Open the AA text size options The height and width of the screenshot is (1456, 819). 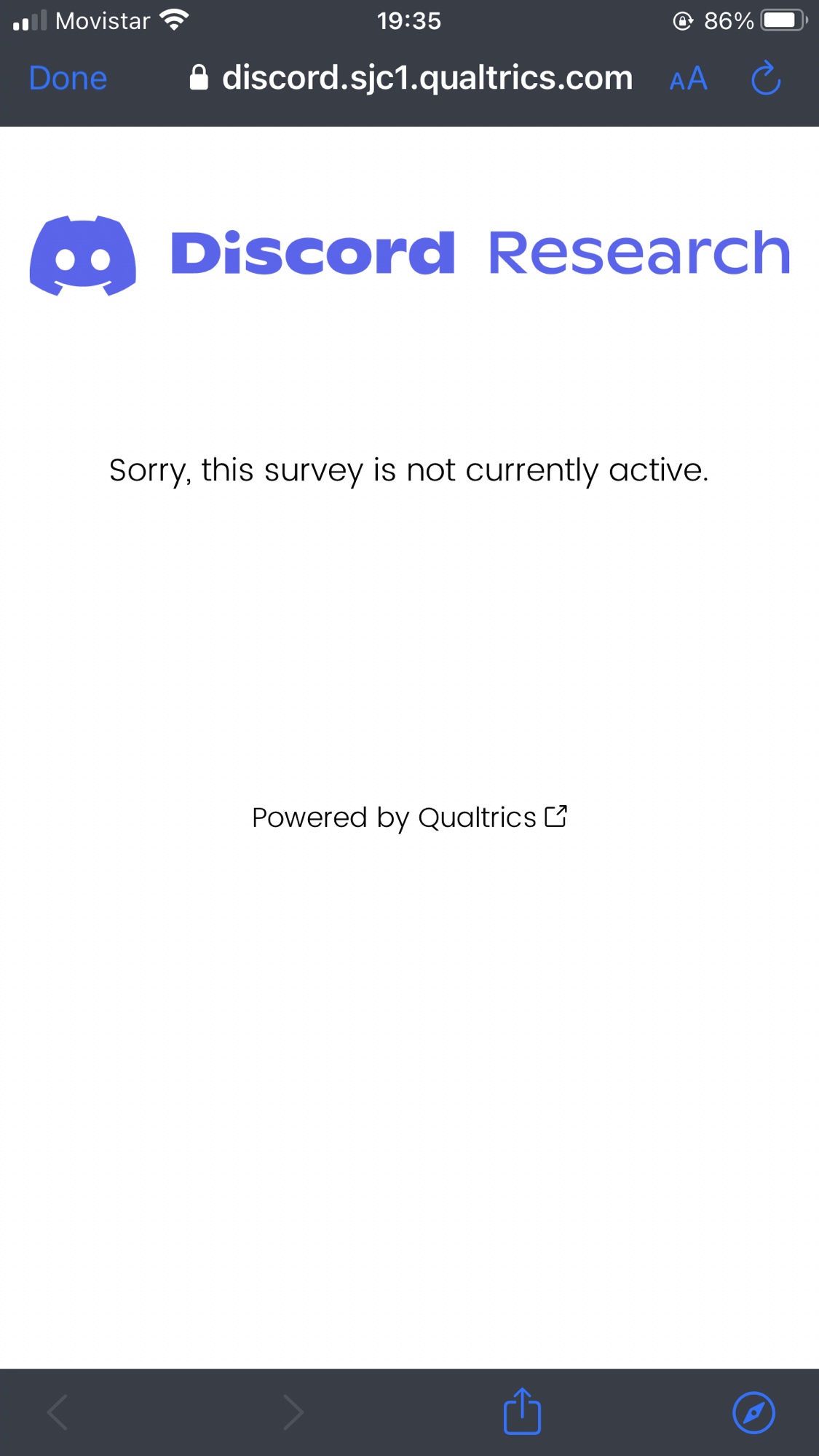[688, 79]
